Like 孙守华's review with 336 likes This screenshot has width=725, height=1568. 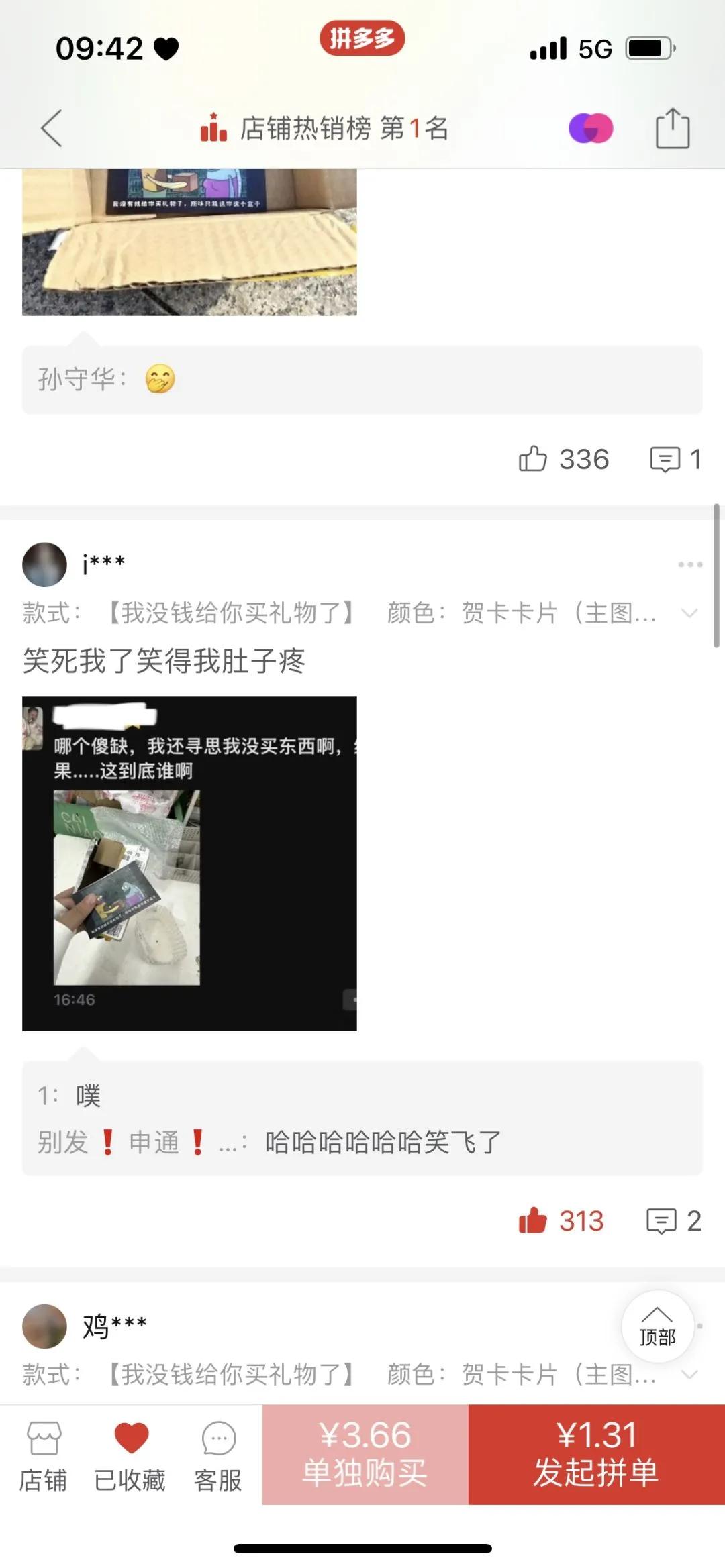534,460
